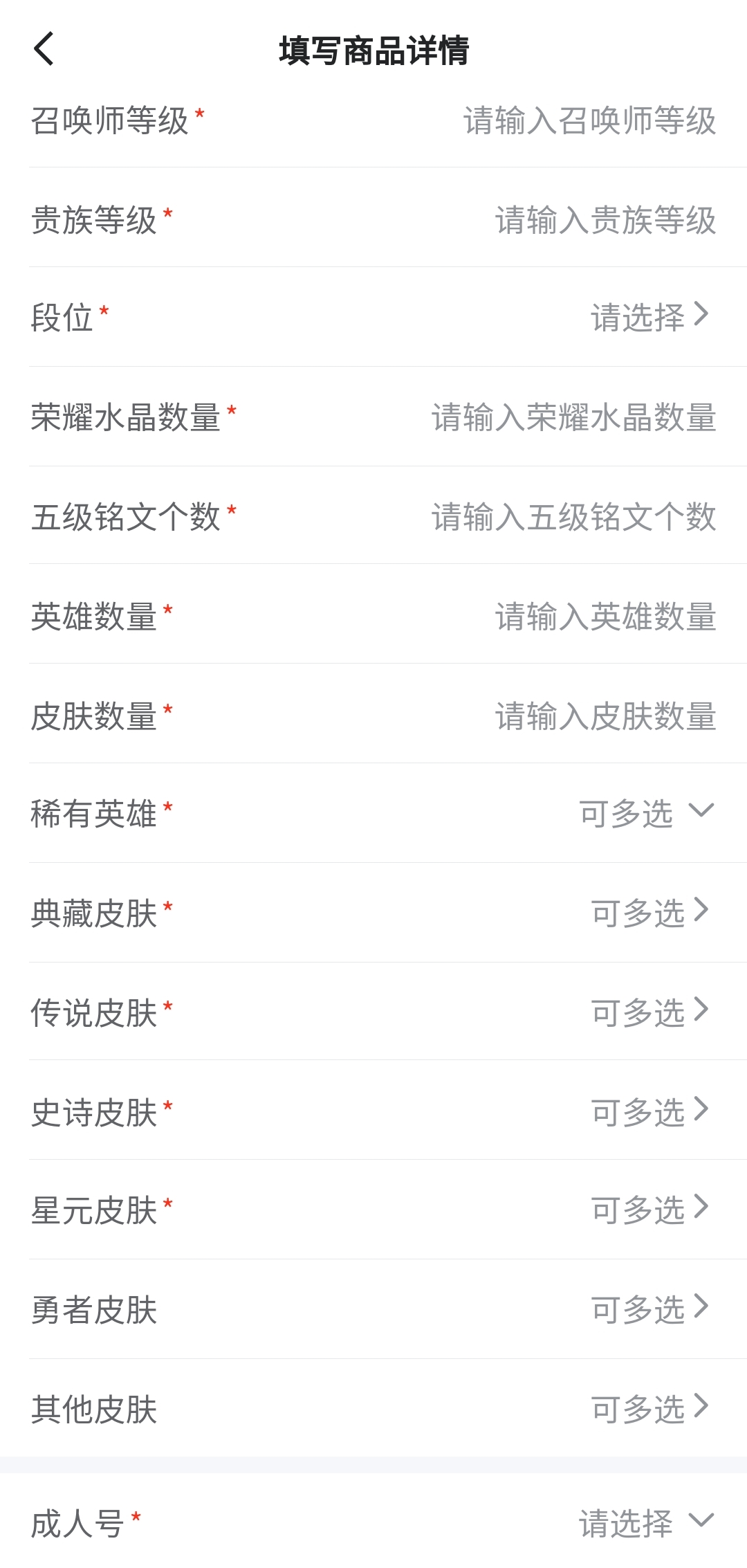Expand the 成人号 dropdown
747x1568 pixels.
pyautogui.click(x=646, y=1523)
